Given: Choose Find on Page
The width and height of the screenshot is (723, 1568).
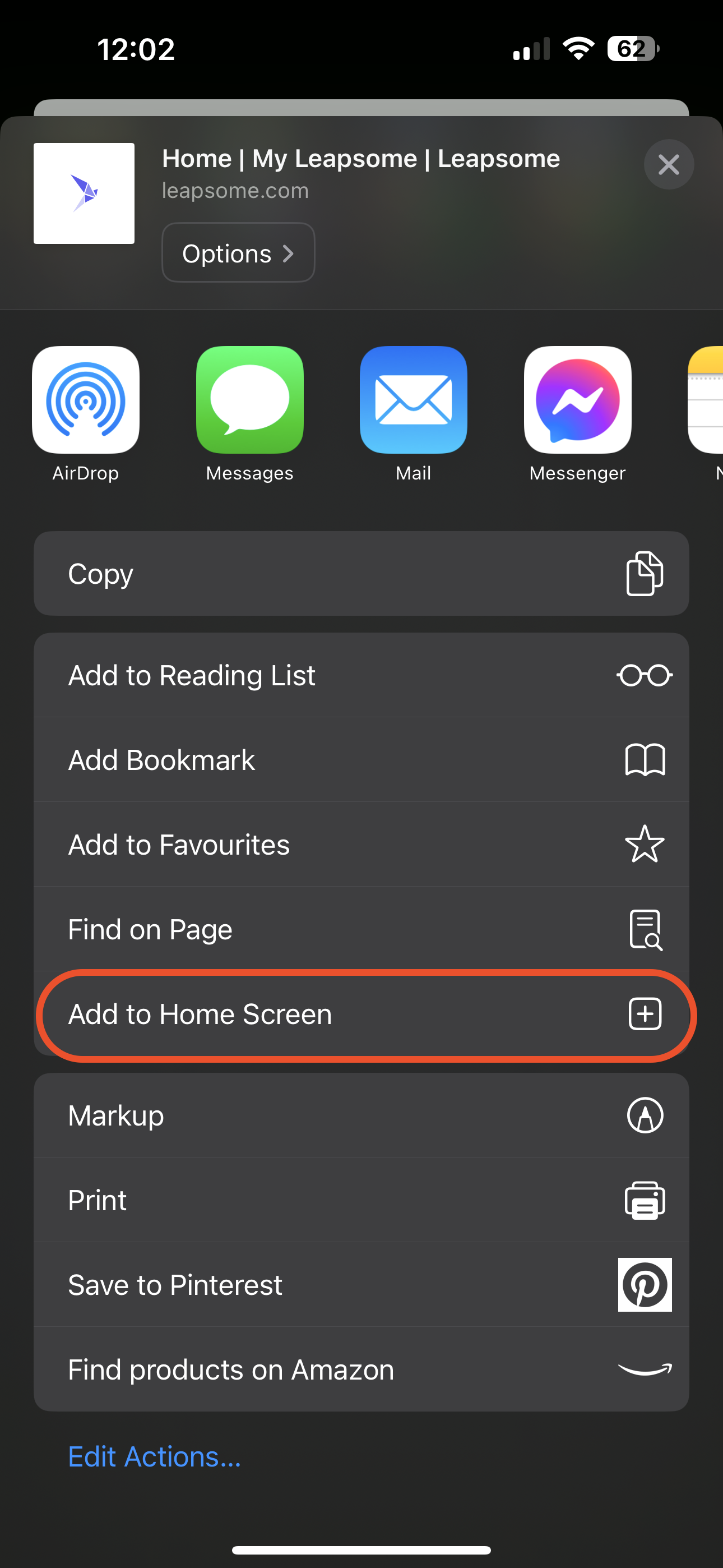Looking at the screenshot, I should click(361, 929).
